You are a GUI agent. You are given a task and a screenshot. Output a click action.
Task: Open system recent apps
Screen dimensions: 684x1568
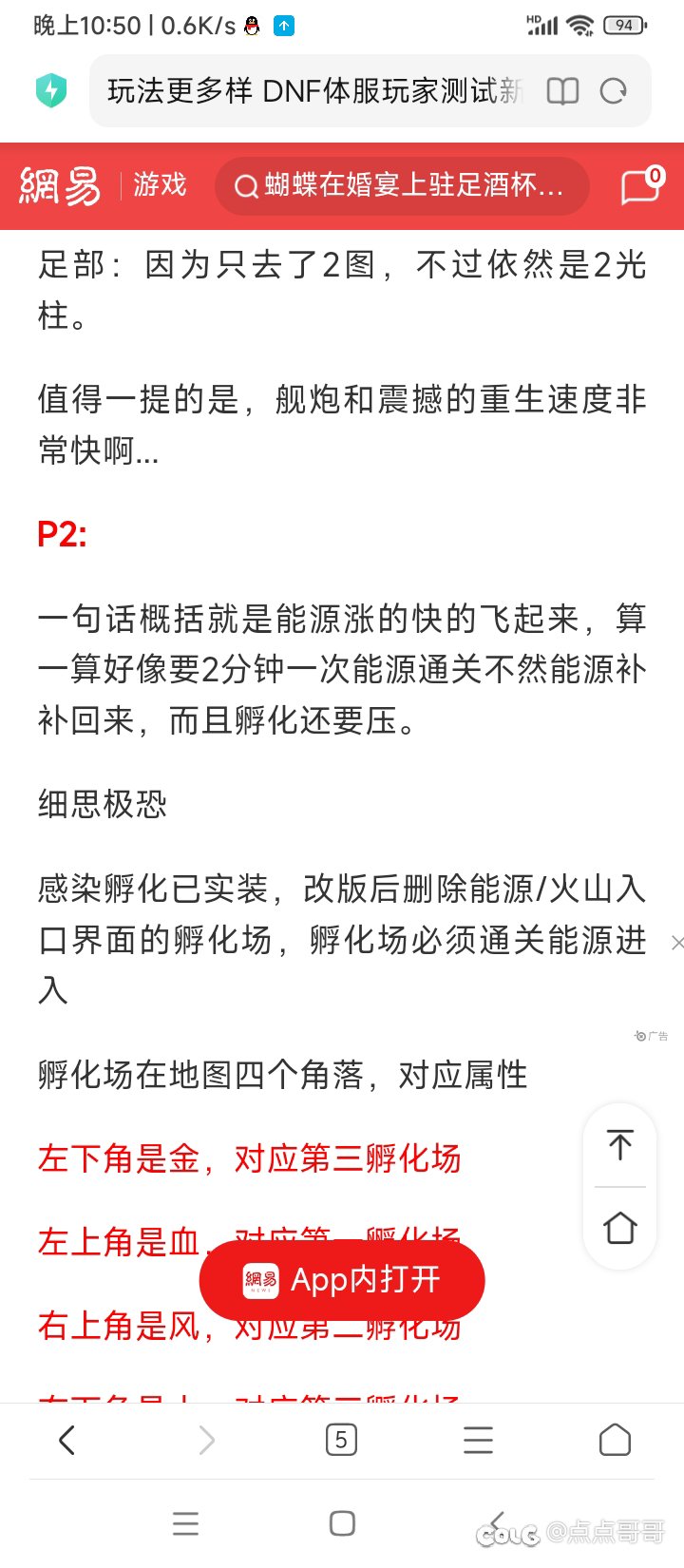186,1524
